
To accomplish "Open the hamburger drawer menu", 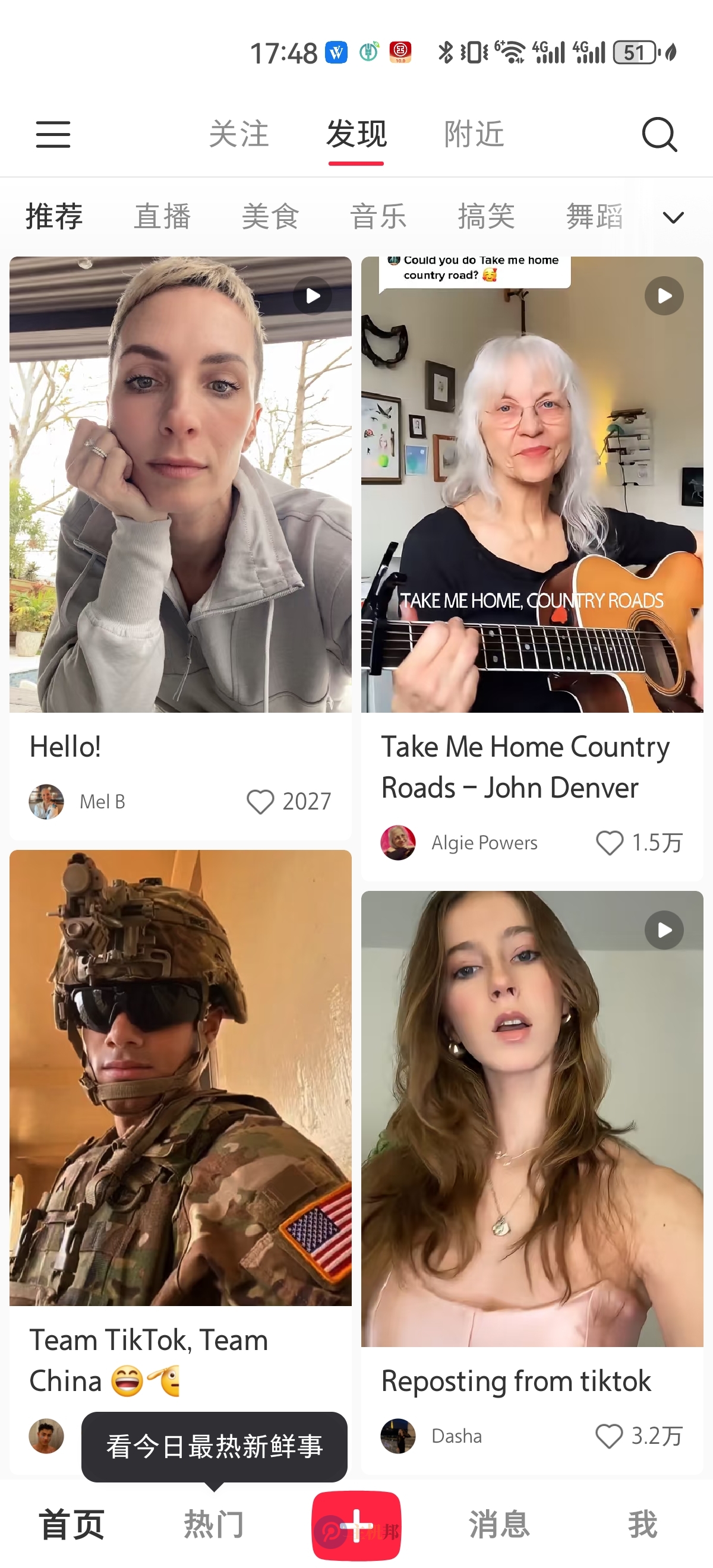I will click(x=53, y=134).
